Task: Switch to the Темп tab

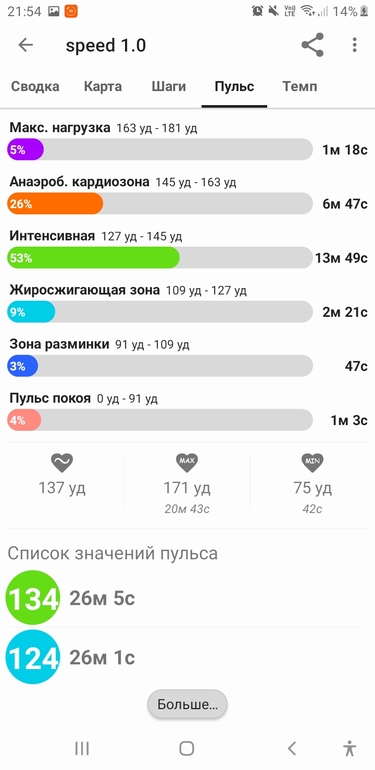Action: click(x=299, y=87)
